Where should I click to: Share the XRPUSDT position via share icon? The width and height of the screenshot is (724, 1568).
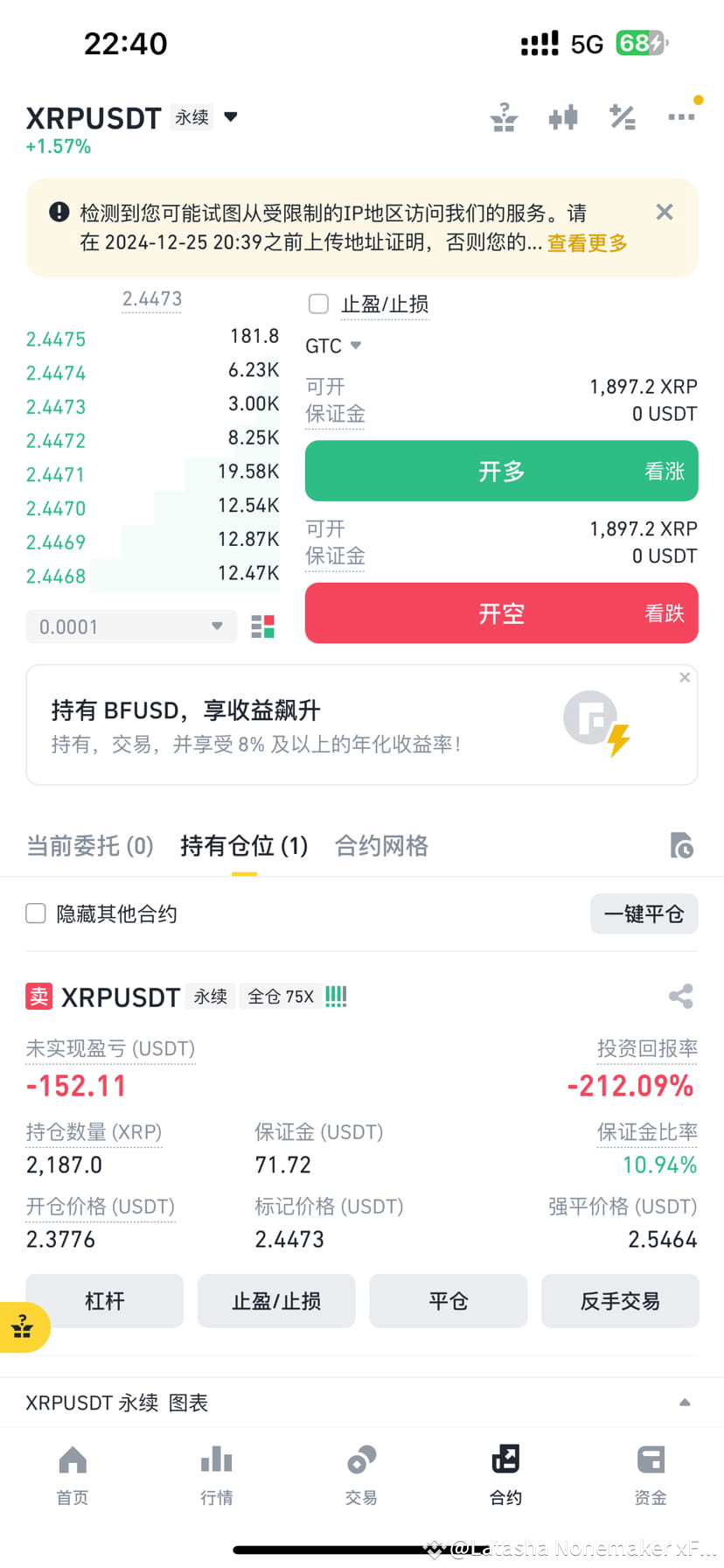(x=681, y=996)
